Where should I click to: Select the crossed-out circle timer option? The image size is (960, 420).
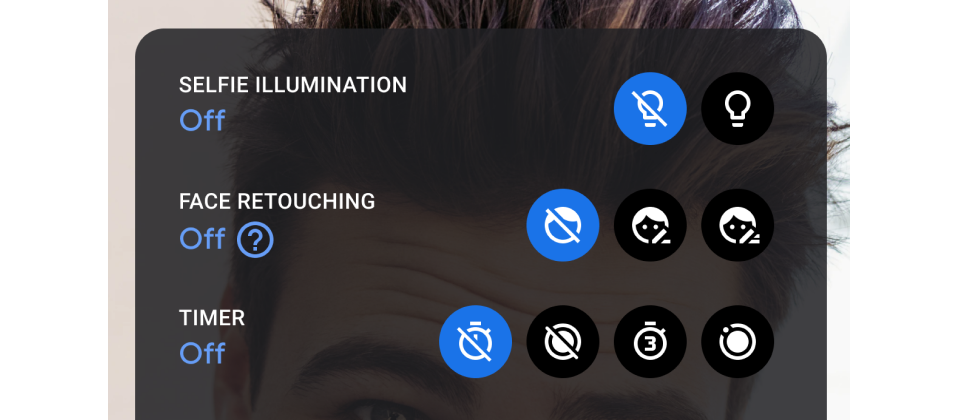pos(563,342)
